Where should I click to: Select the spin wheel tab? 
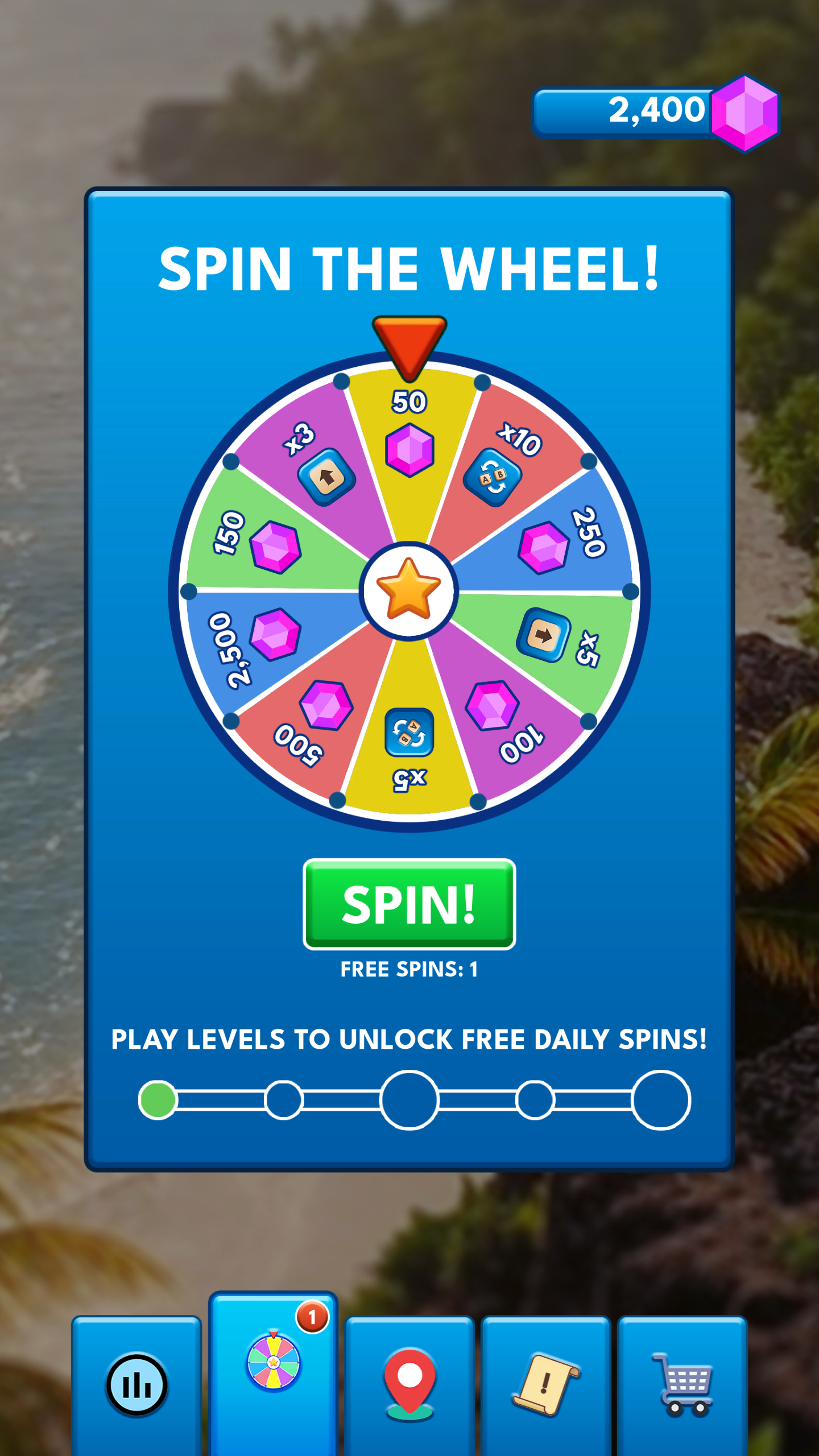pos(273,1365)
